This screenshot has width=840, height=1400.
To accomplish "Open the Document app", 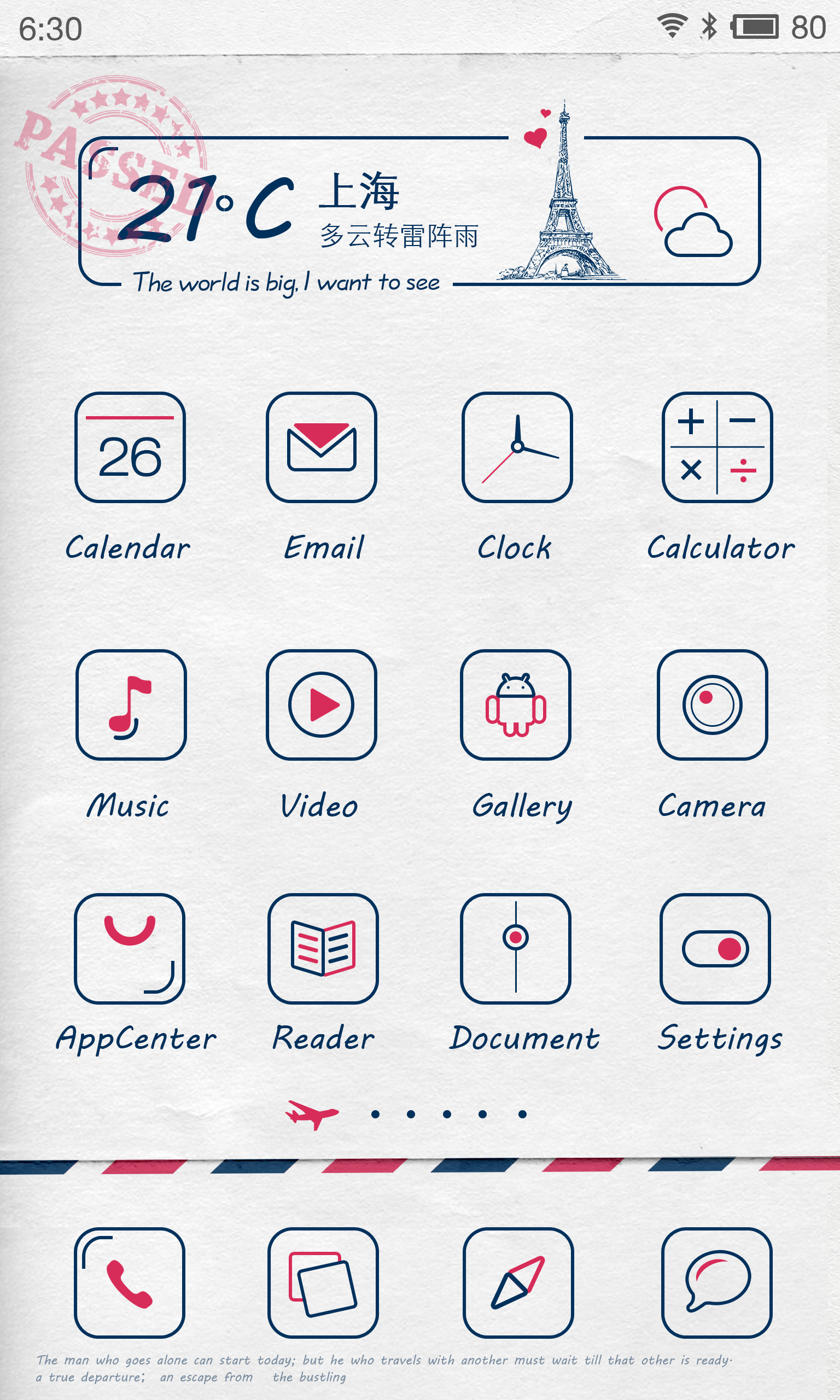I will [x=516, y=948].
